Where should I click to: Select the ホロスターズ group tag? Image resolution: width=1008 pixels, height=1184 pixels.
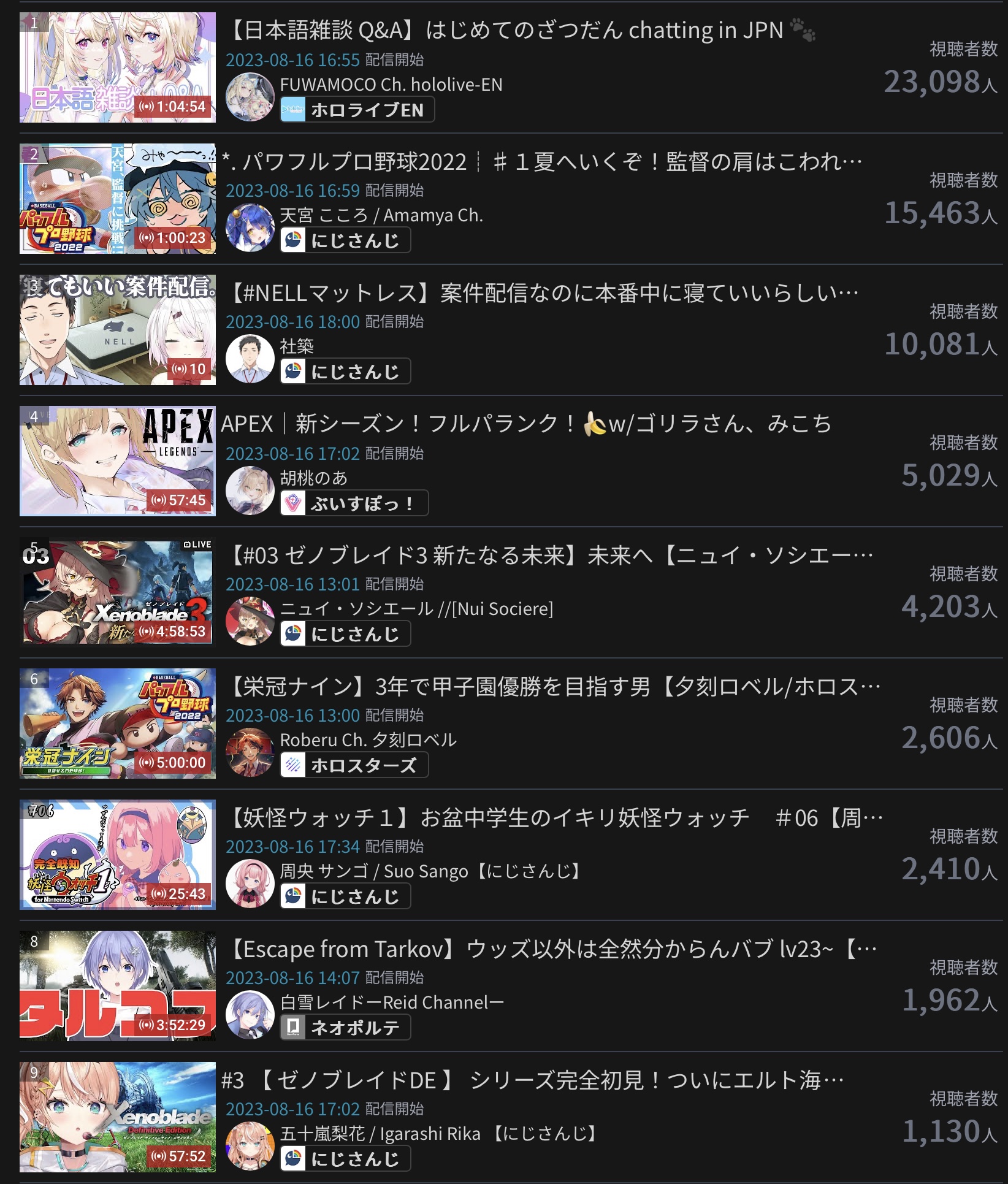click(354, 765)
